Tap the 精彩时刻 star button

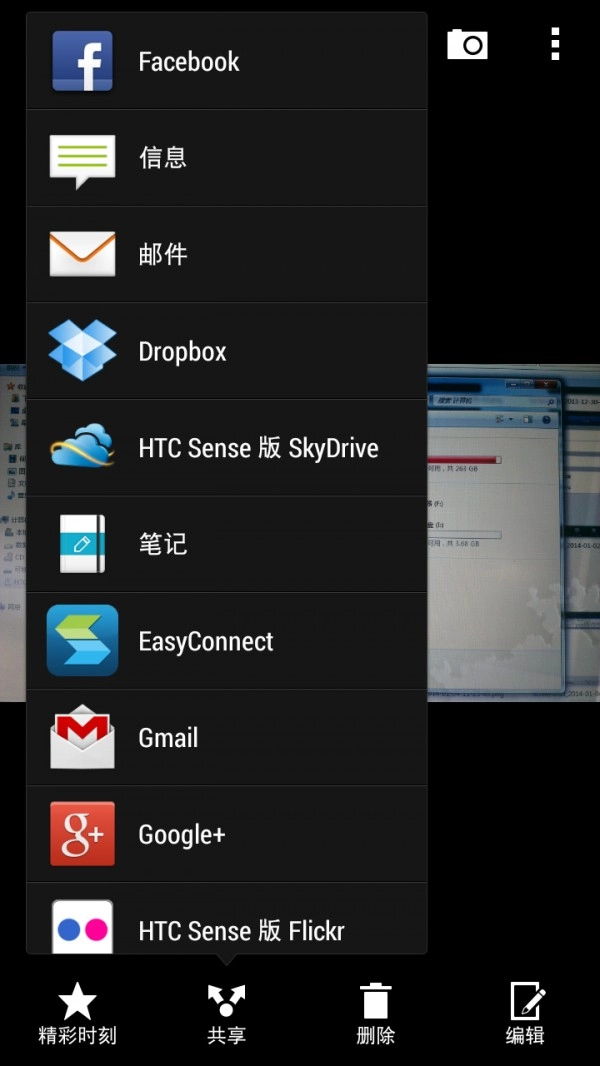point(77,1012)
